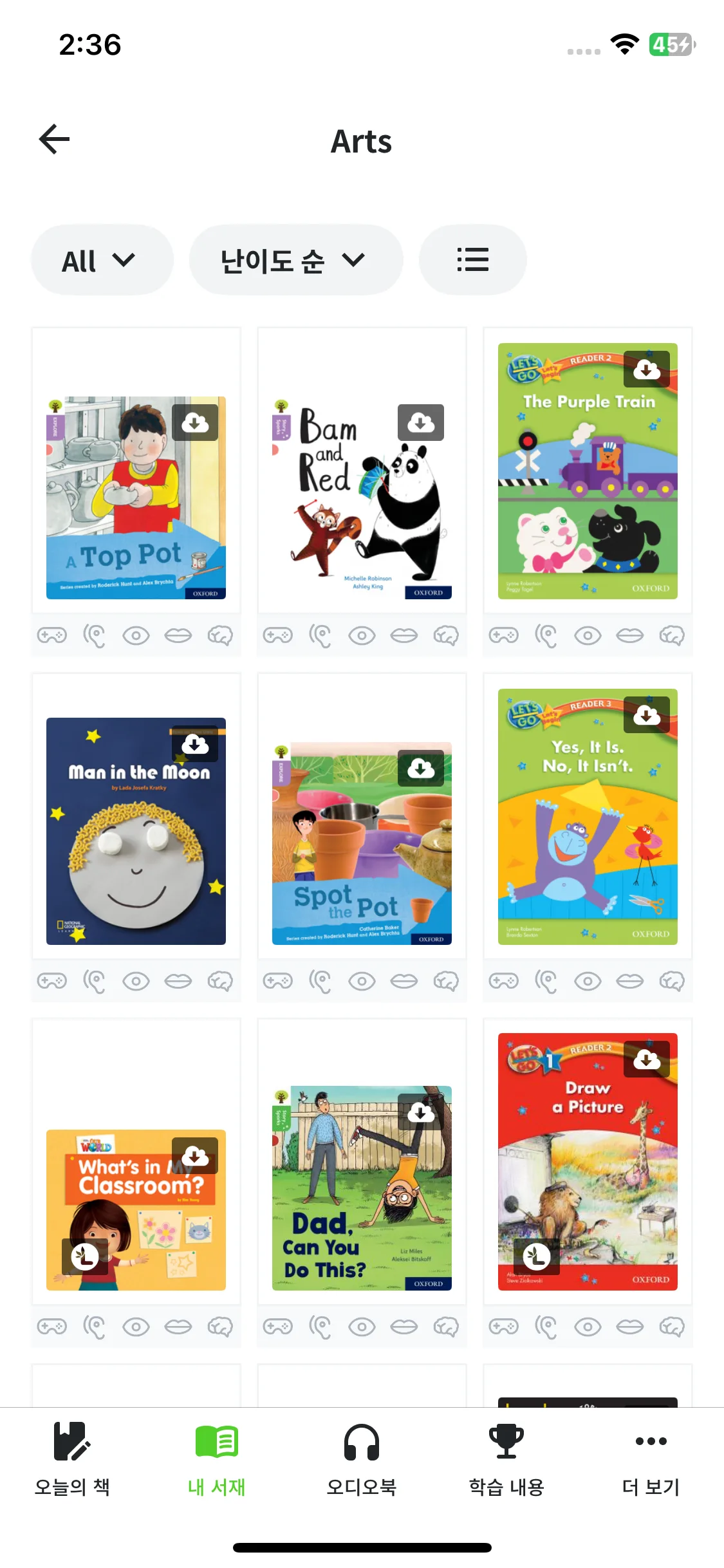The image size is (724, 1568).
Task: Download the book Bam and Red
Action: [420, 423]
